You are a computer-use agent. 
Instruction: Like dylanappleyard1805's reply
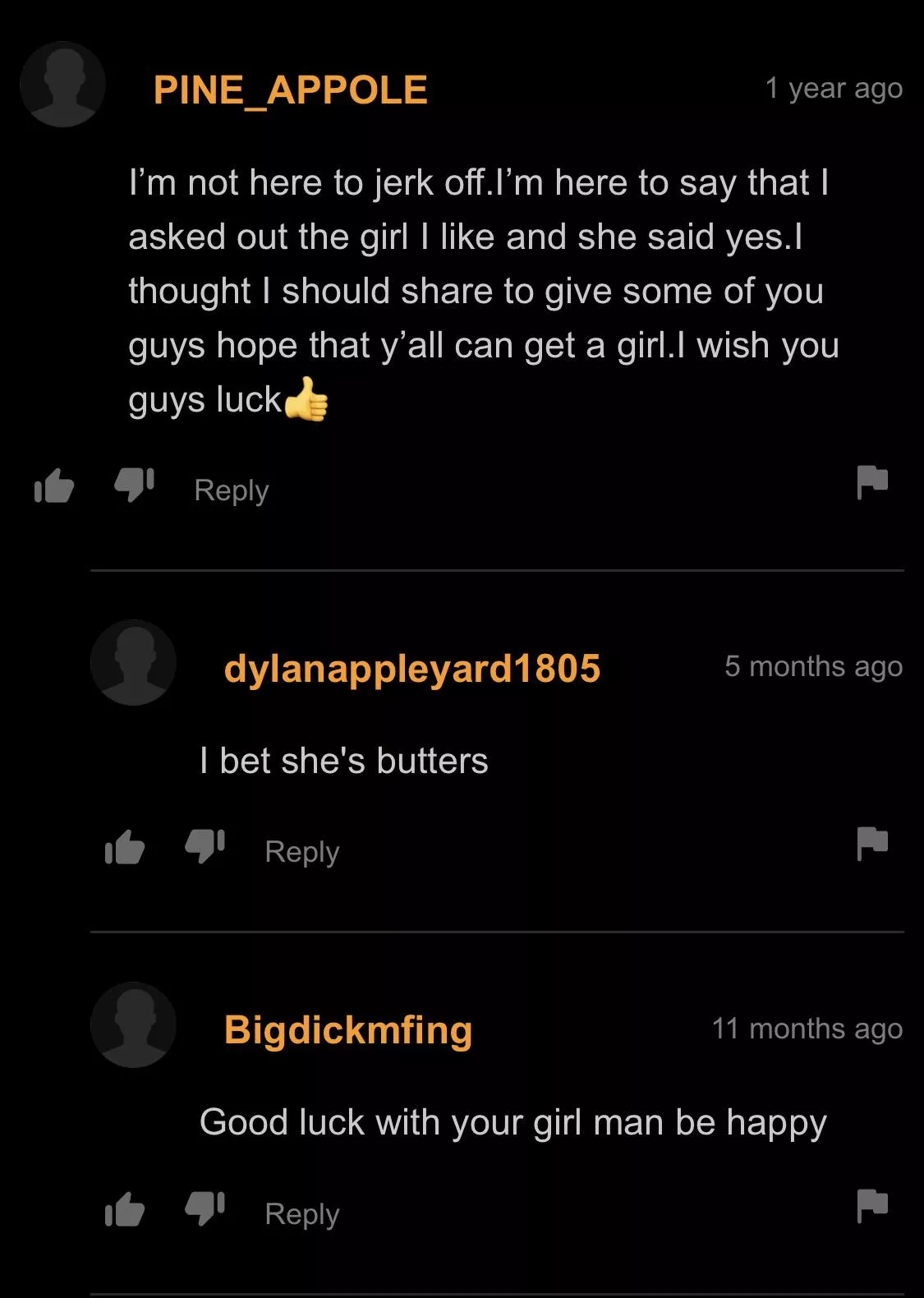[x=125, y=848]
